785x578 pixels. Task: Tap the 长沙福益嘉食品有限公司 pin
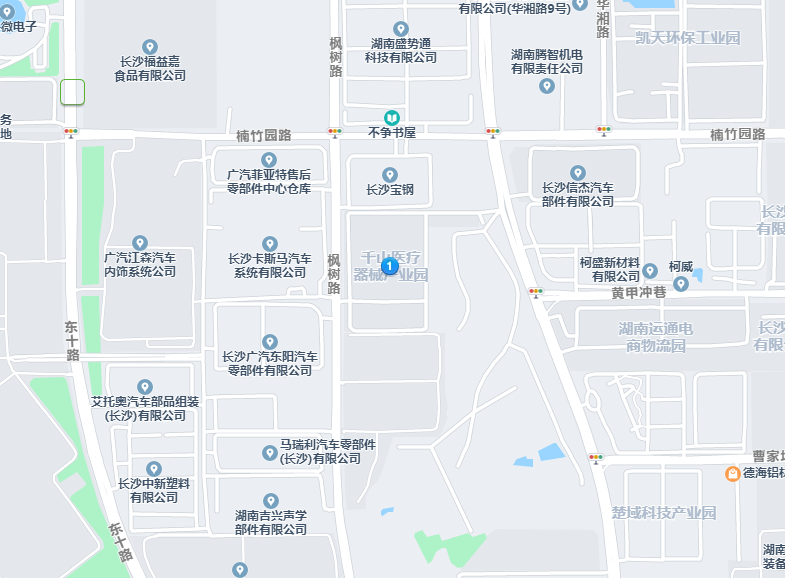150,47
